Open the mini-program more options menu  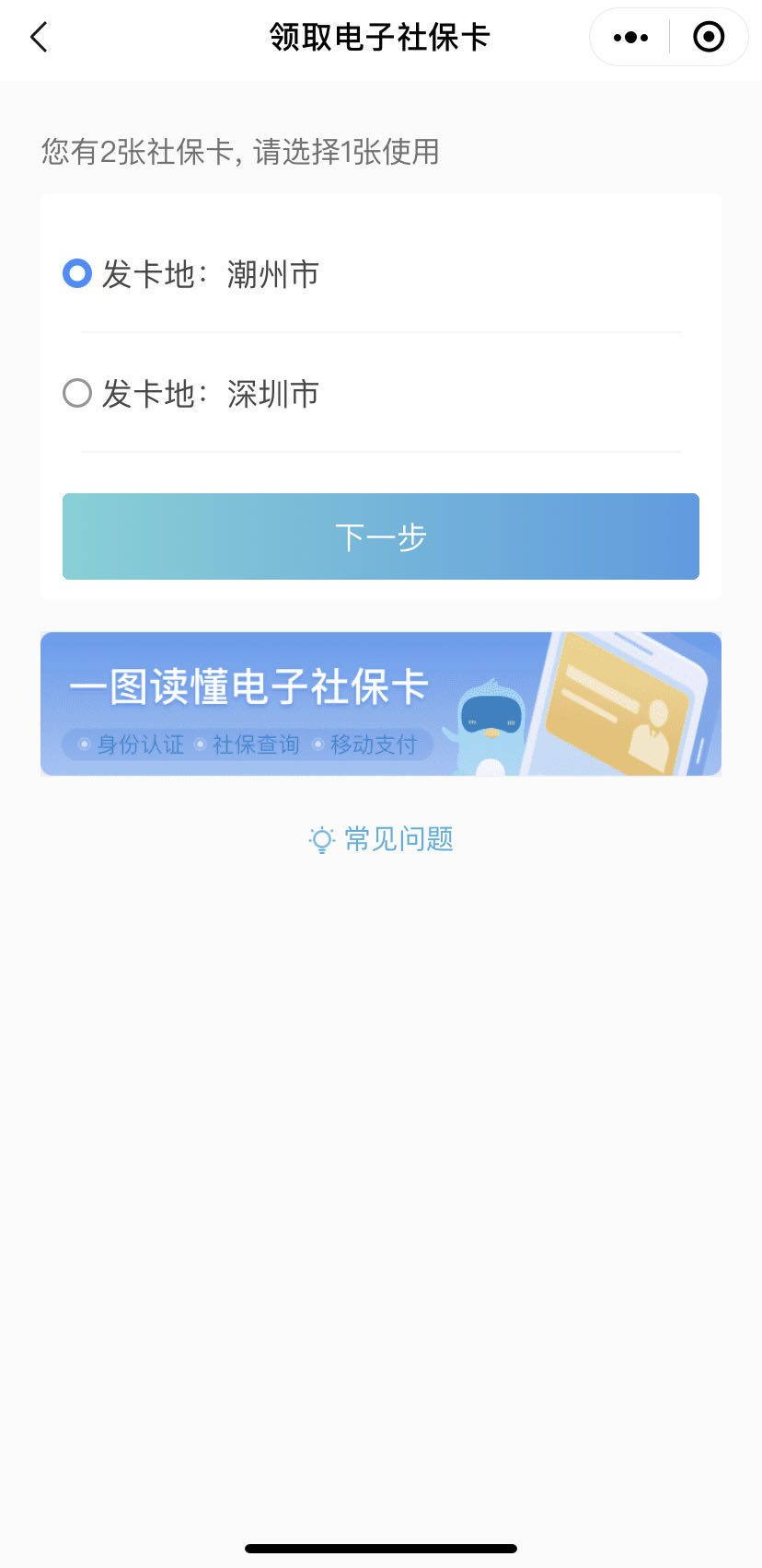coord(629,37)
